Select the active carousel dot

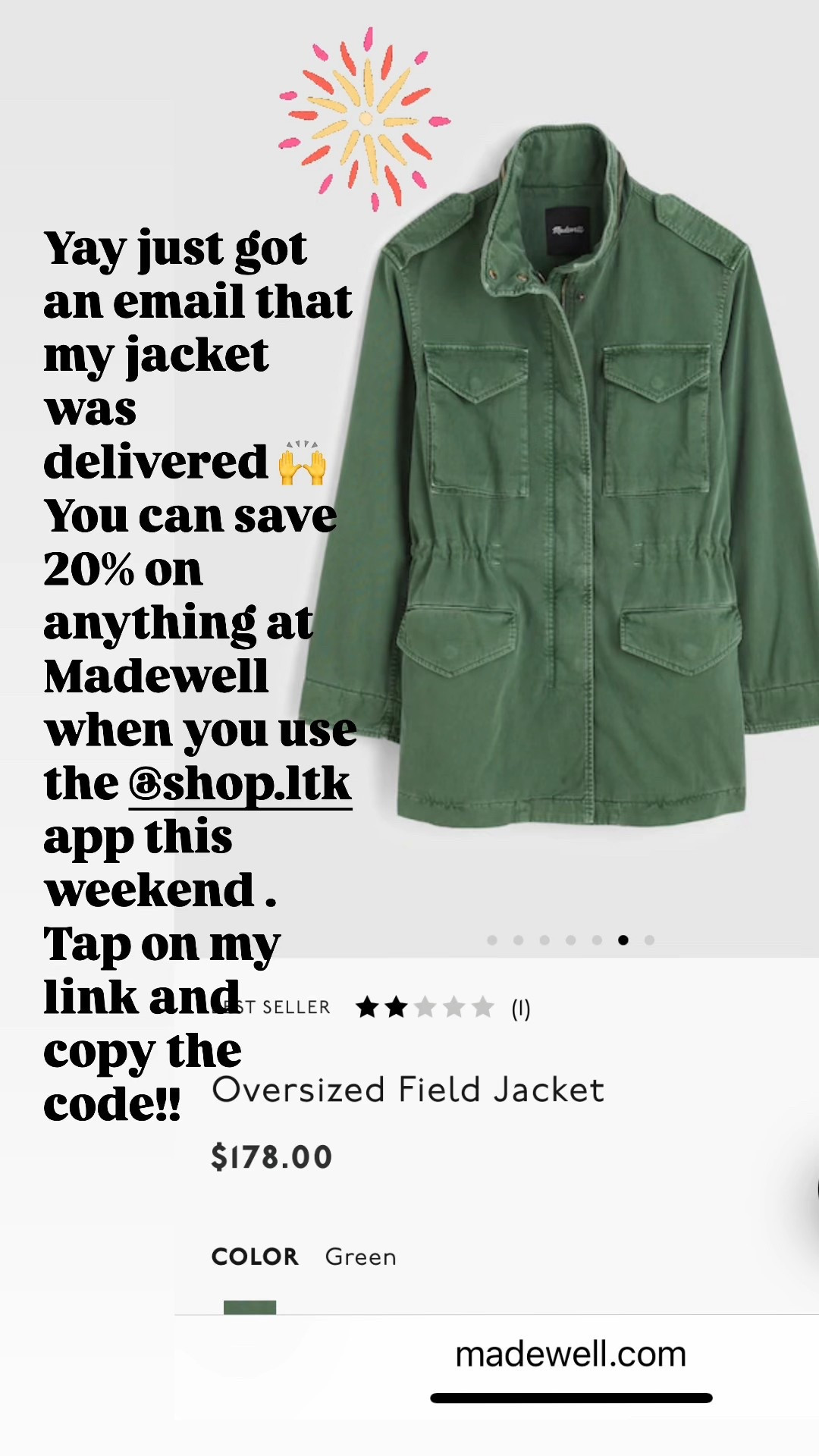(x=623, y=940)
